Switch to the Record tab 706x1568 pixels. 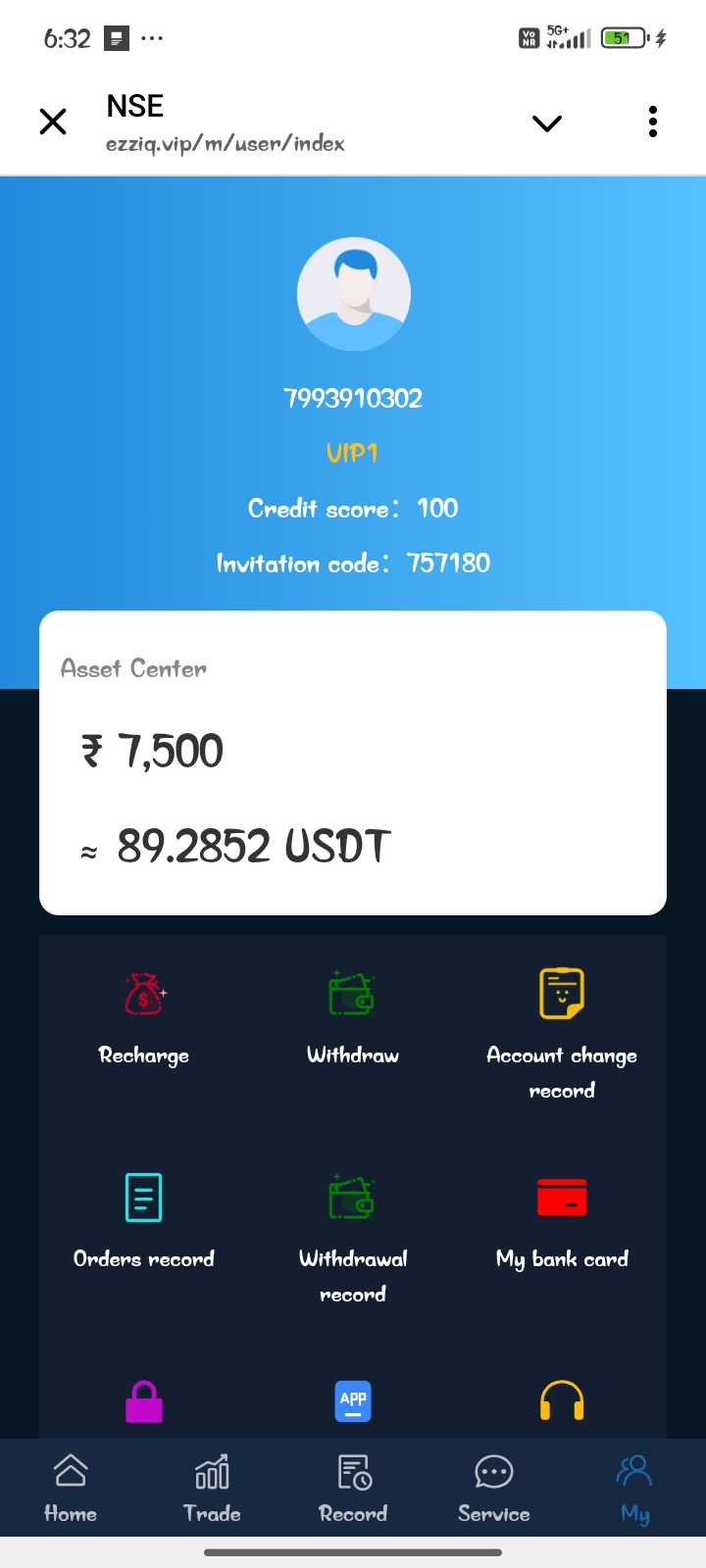click(x=353, y=1488)
